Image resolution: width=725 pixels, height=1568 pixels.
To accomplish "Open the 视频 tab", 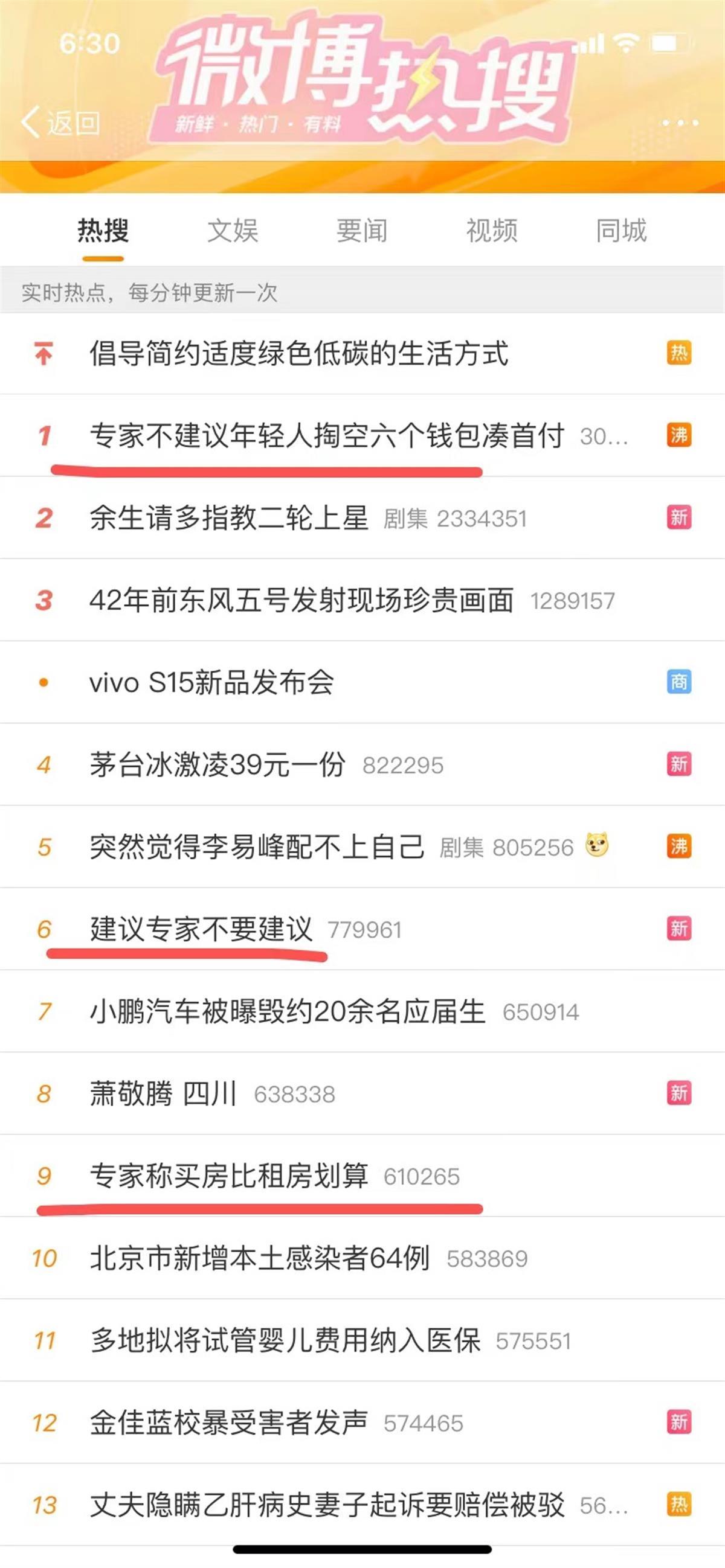I will [x=494, y=231].
